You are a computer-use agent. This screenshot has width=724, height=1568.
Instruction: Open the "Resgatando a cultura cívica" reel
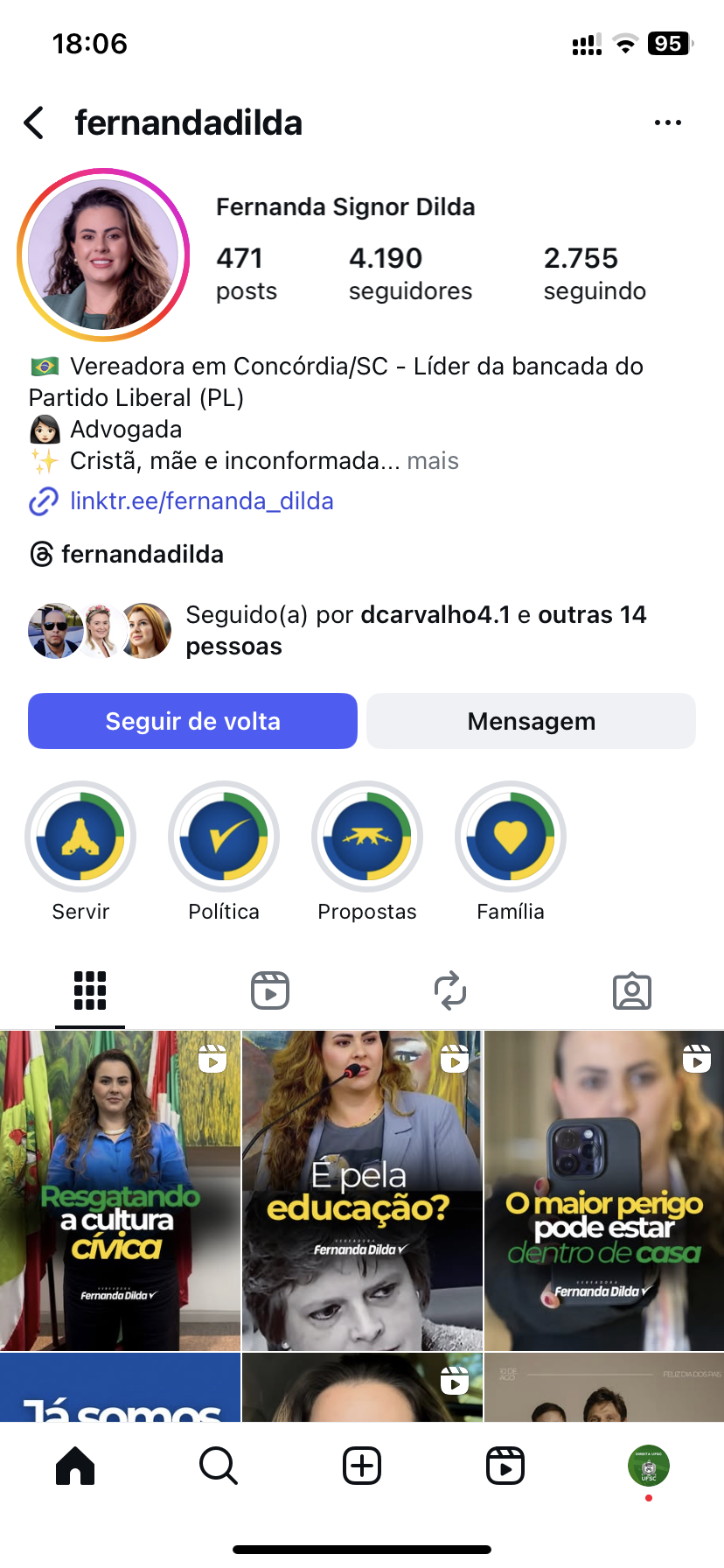pyautogui.click(x=120, y=1190)
